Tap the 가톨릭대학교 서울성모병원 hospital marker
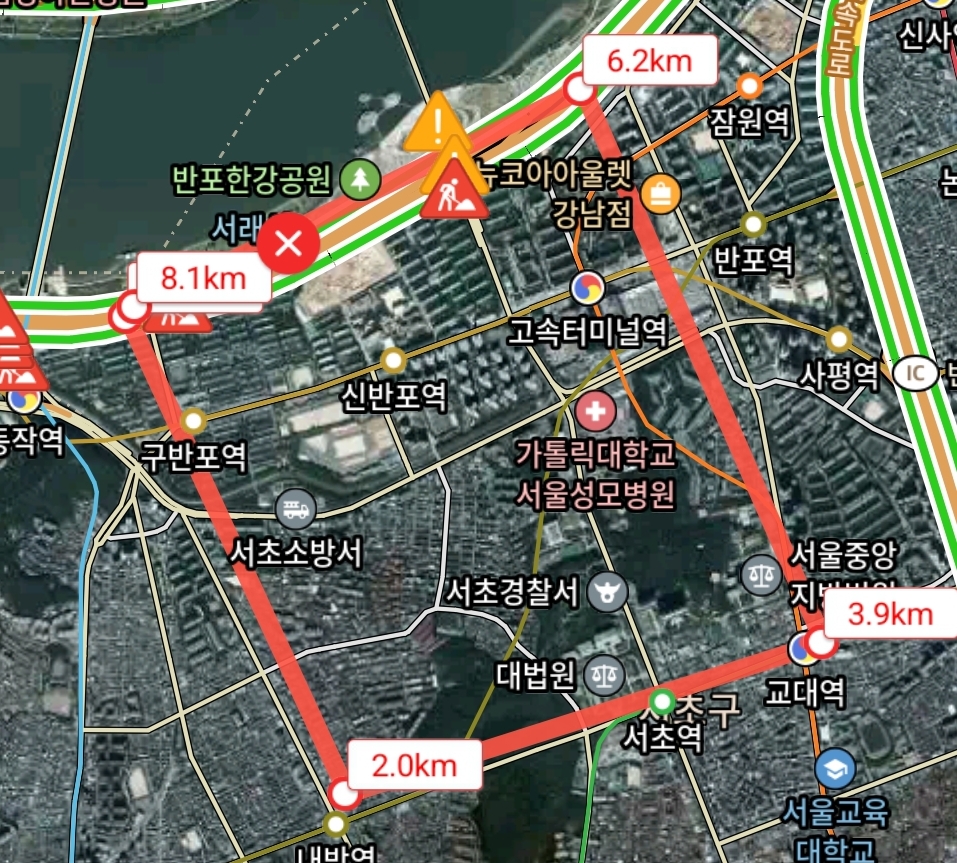 coord(596,409)
